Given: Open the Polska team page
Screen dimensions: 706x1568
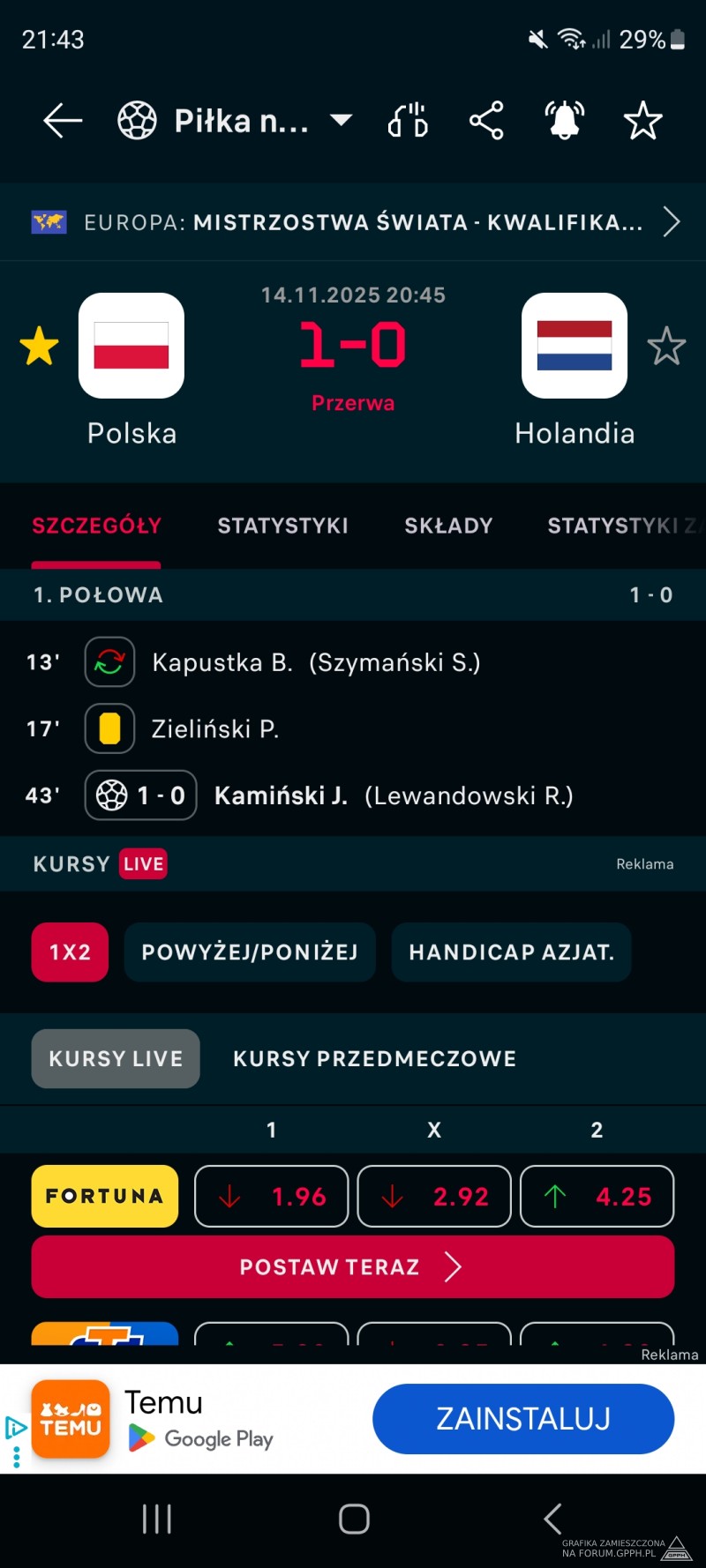Looking at the screenshot, I should (x=131, y=346).
